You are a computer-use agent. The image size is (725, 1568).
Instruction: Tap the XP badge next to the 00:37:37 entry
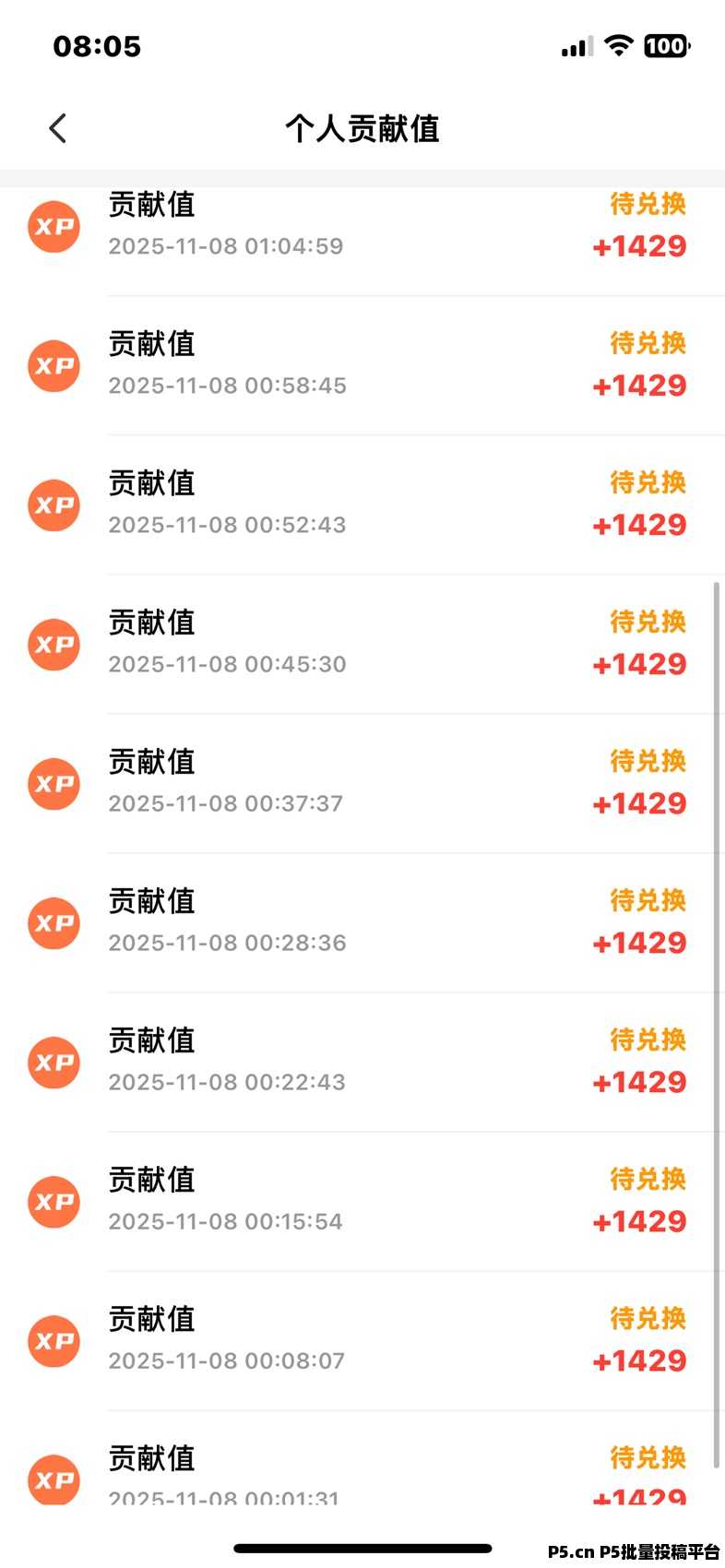point(53,784)
